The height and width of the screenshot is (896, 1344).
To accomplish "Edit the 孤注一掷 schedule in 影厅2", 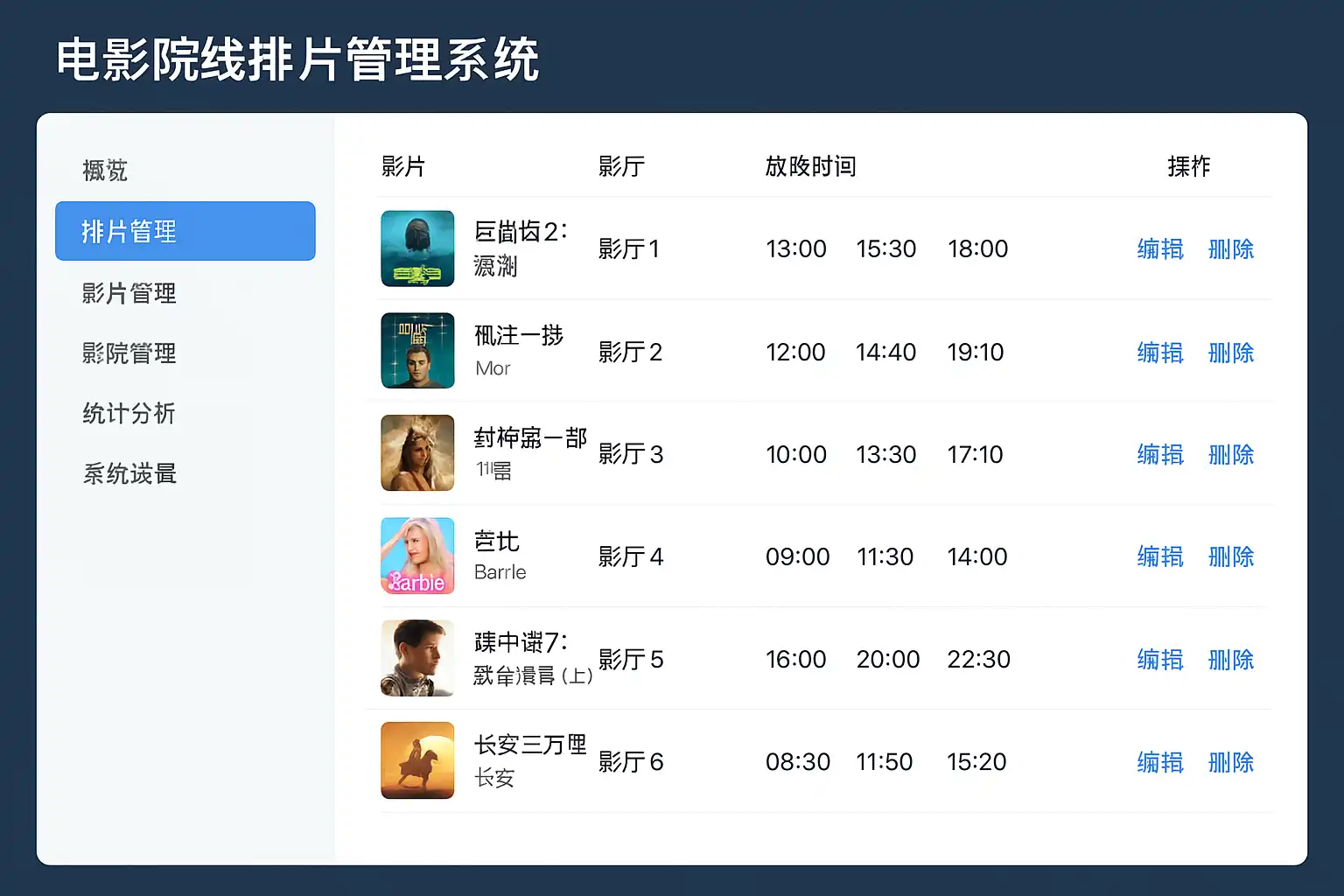I will pyautogui.click(x=1160, y=353).
